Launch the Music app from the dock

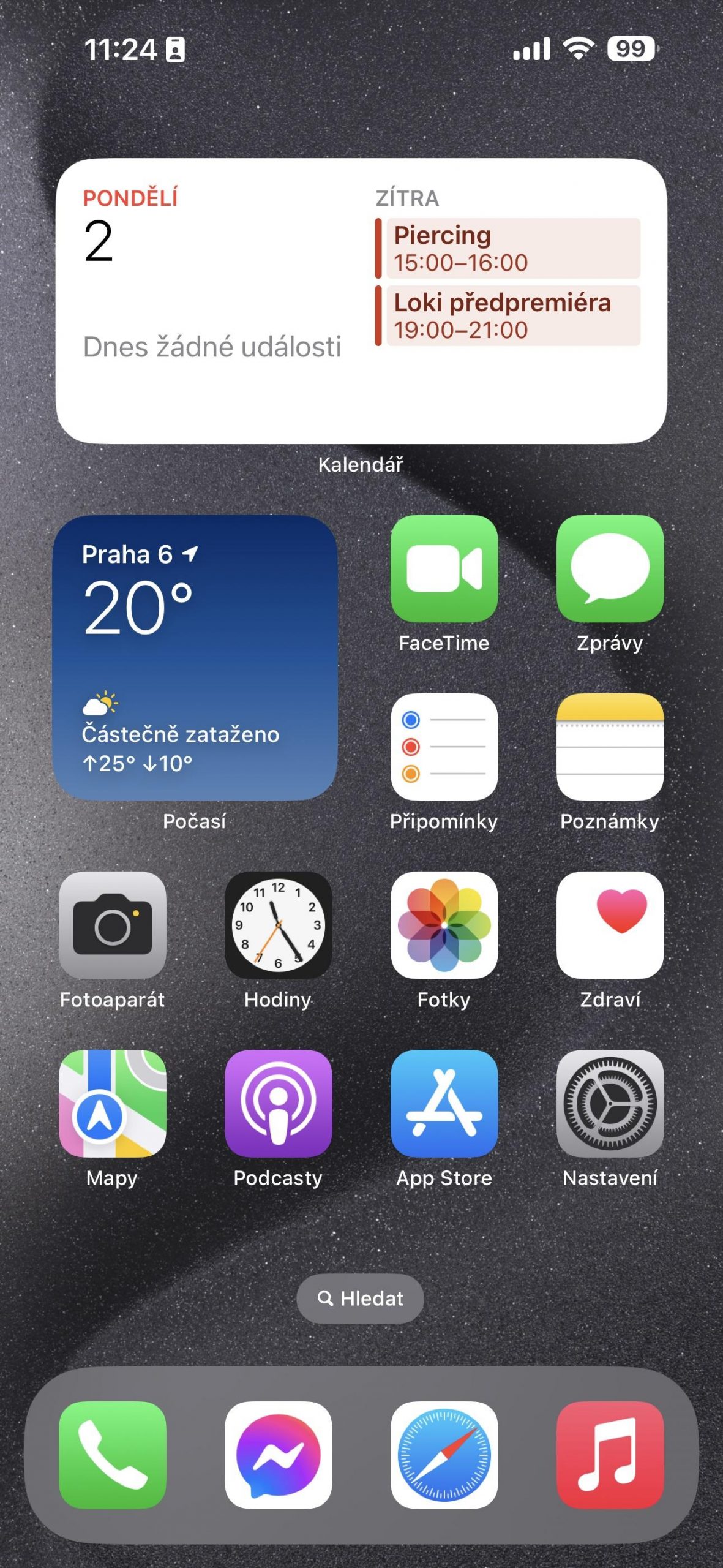pos(610,1455)
